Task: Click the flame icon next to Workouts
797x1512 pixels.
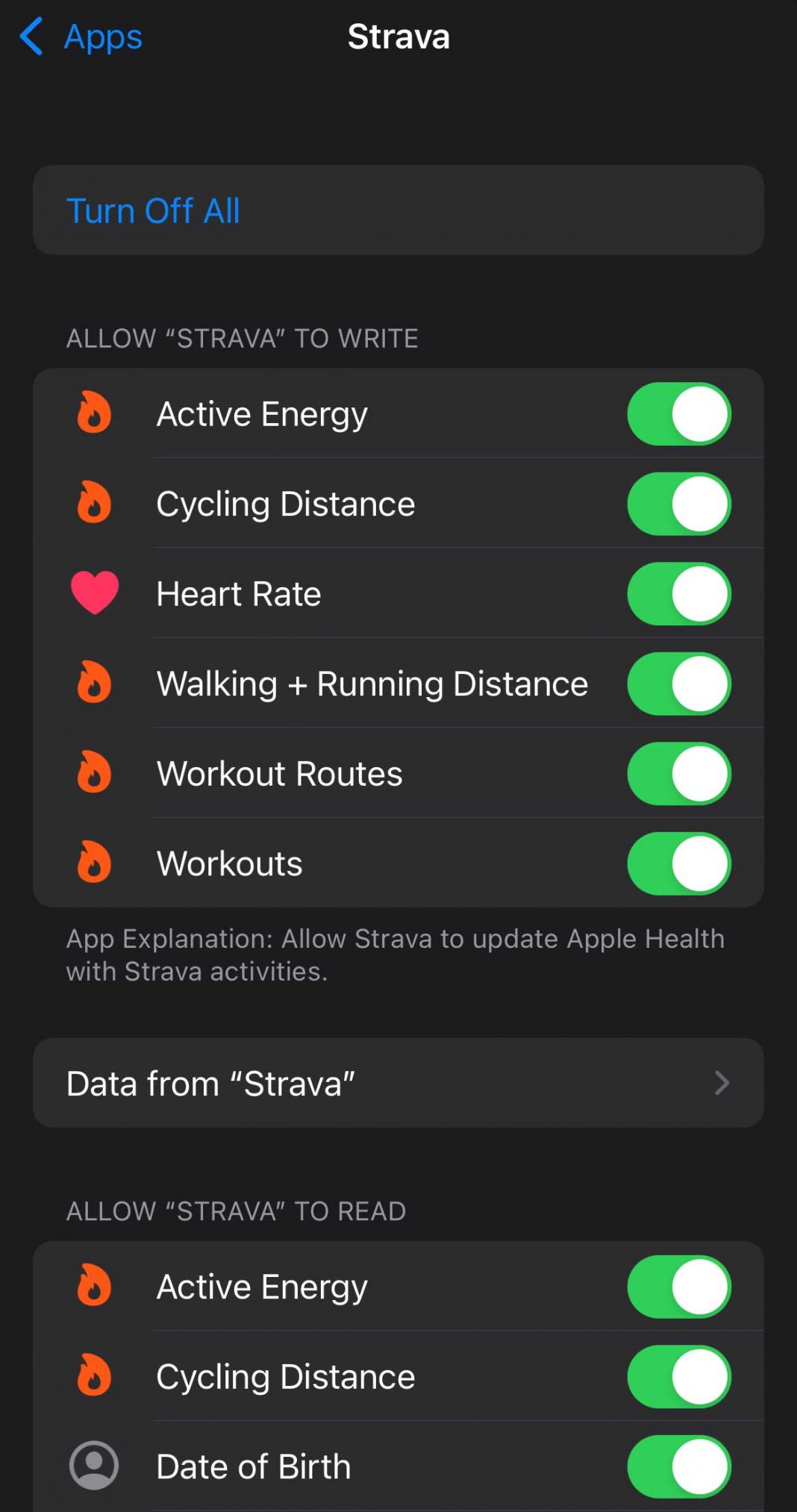Action: point(94,863)
